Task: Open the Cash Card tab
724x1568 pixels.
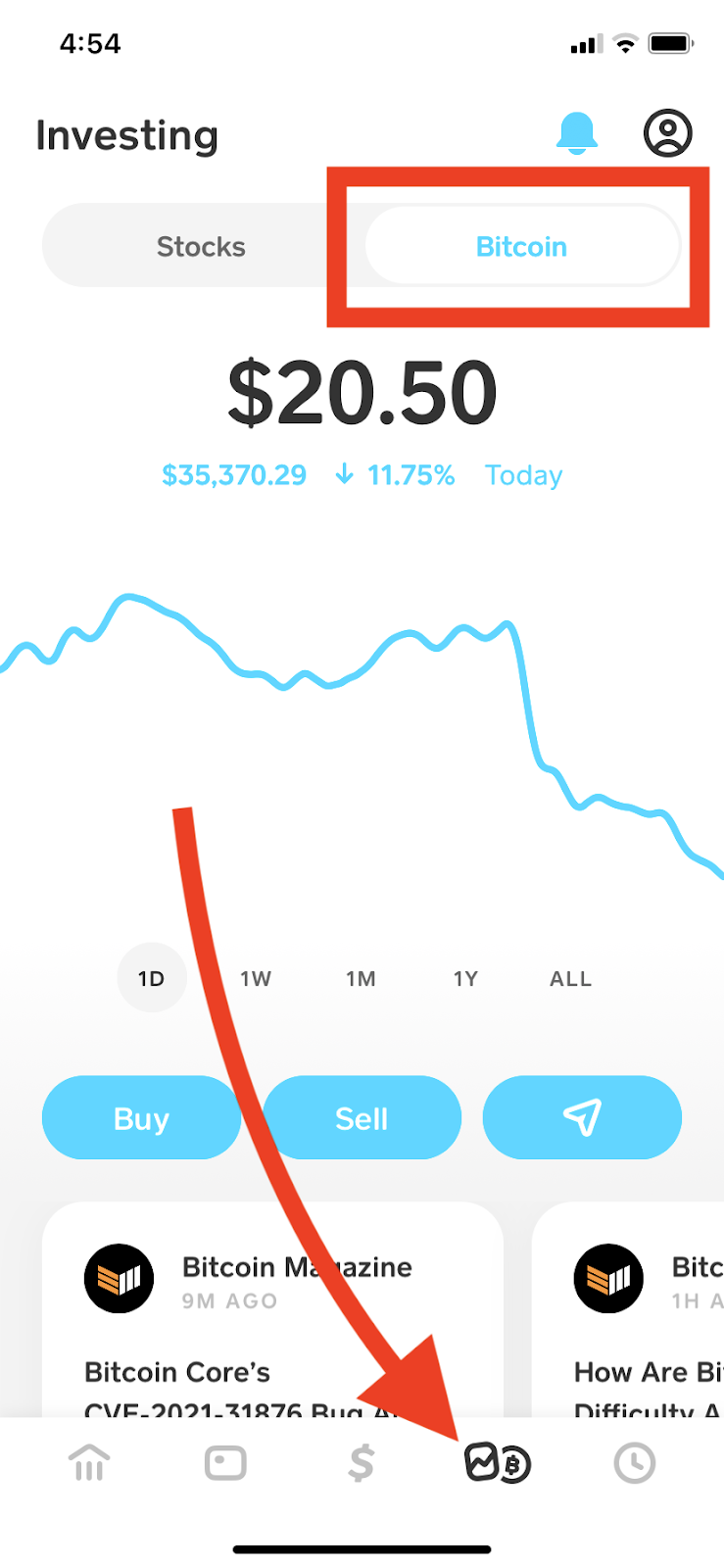Action: (x=225, y=1463)
